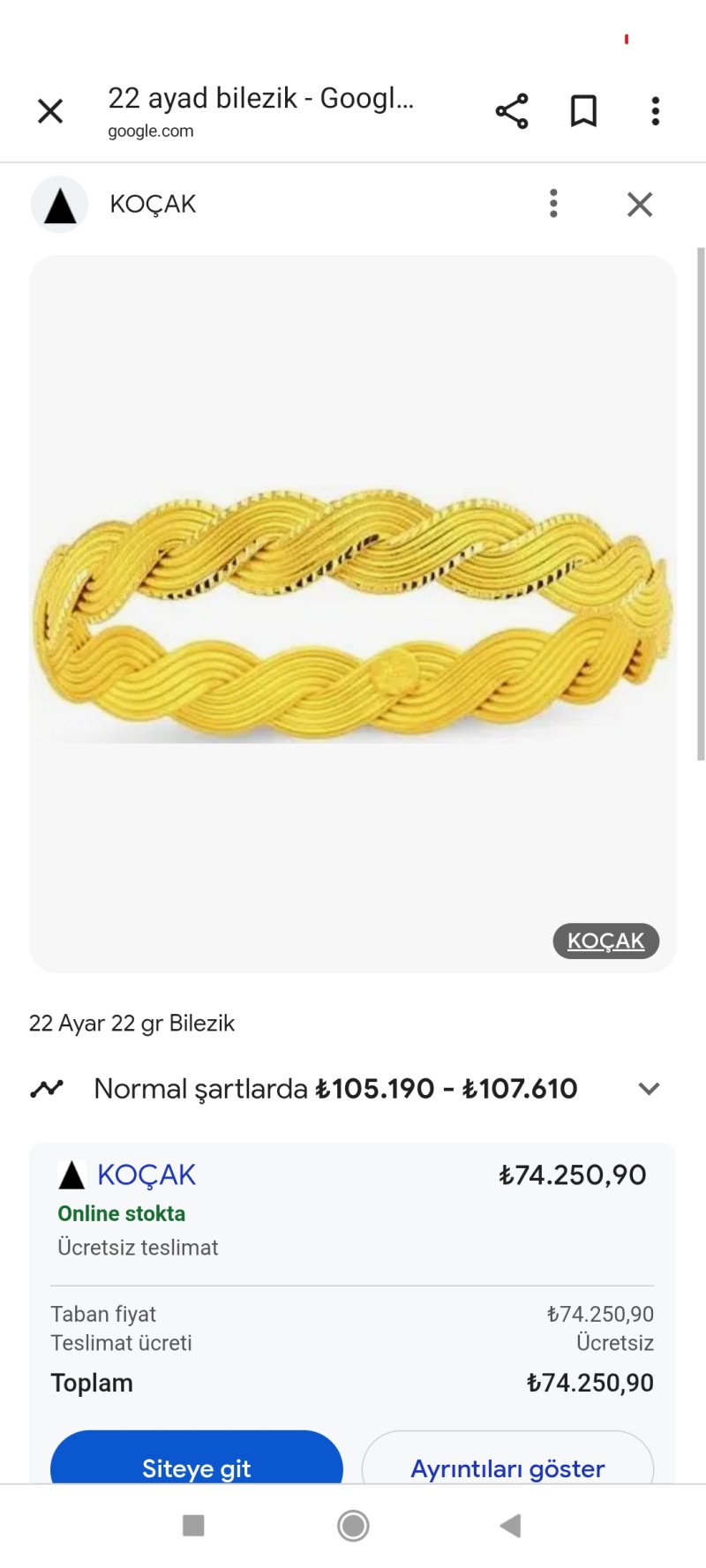
Task: Tap the KOÇAK label on image
Action: (x=605, y=941)
